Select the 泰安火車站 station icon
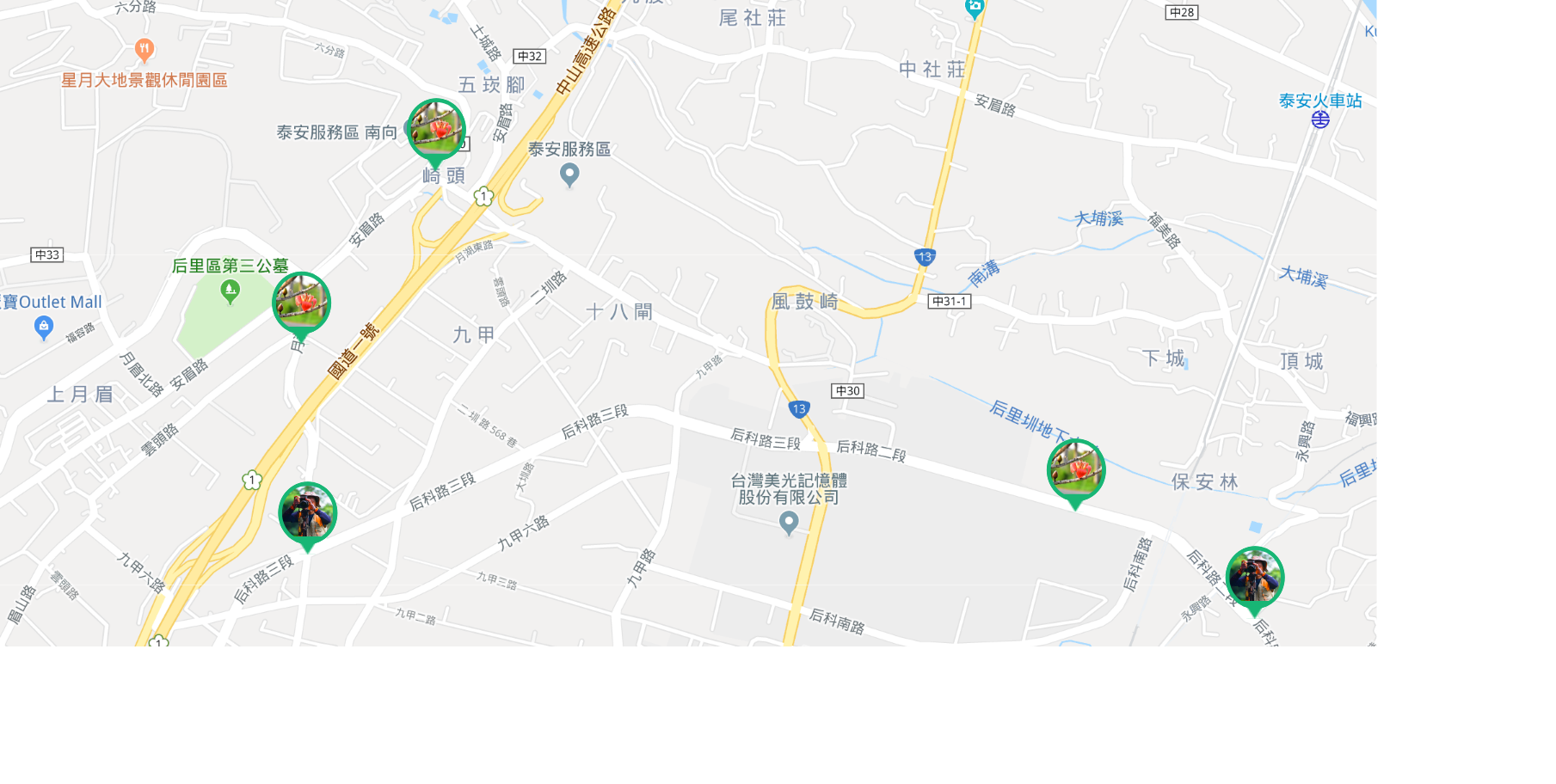The height and width of the screenshot is (784, 1556). point(1320,119)
